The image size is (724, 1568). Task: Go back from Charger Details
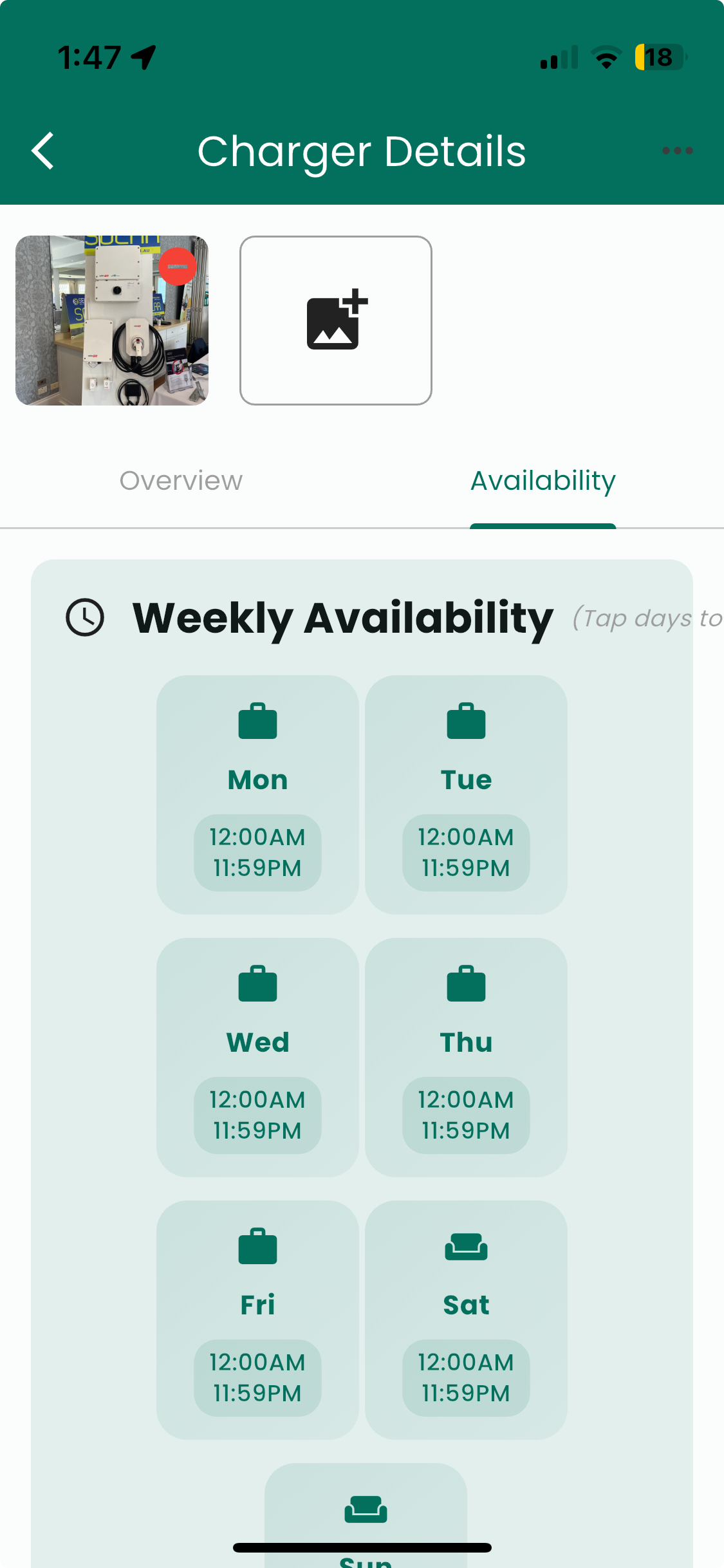43,151
